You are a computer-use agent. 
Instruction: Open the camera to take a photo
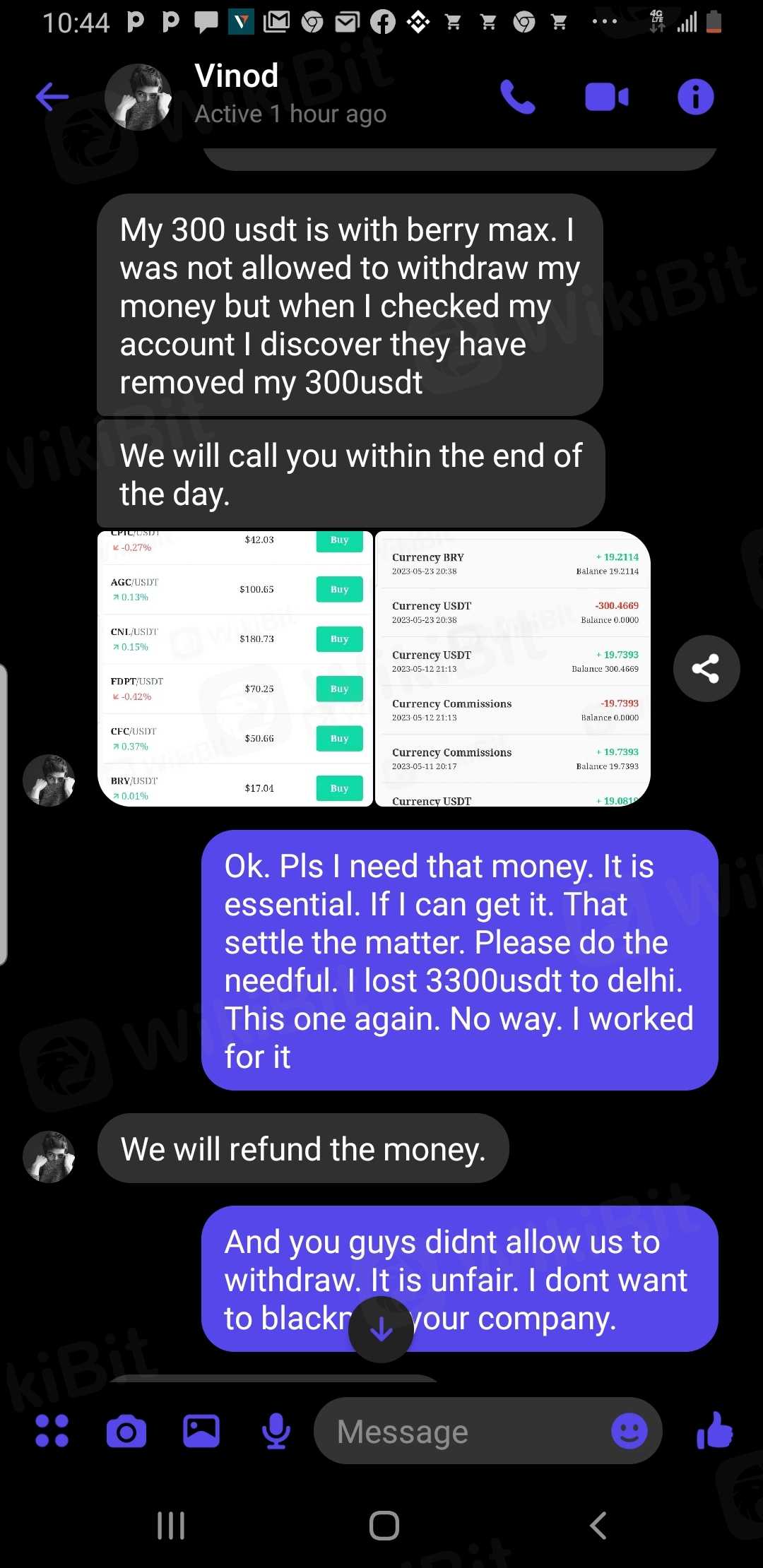click(x=126, y=1432)
